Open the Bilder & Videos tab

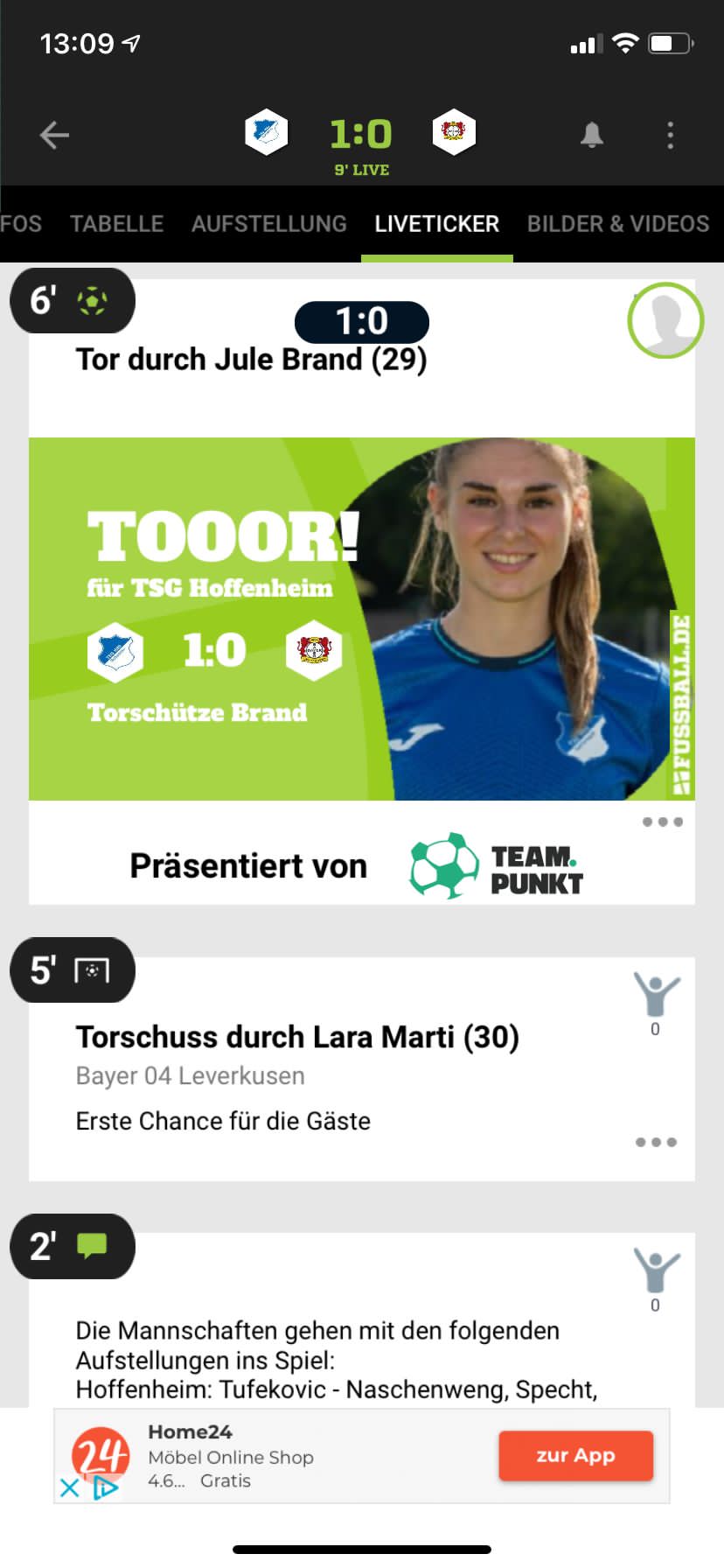(x=618, y=224)
